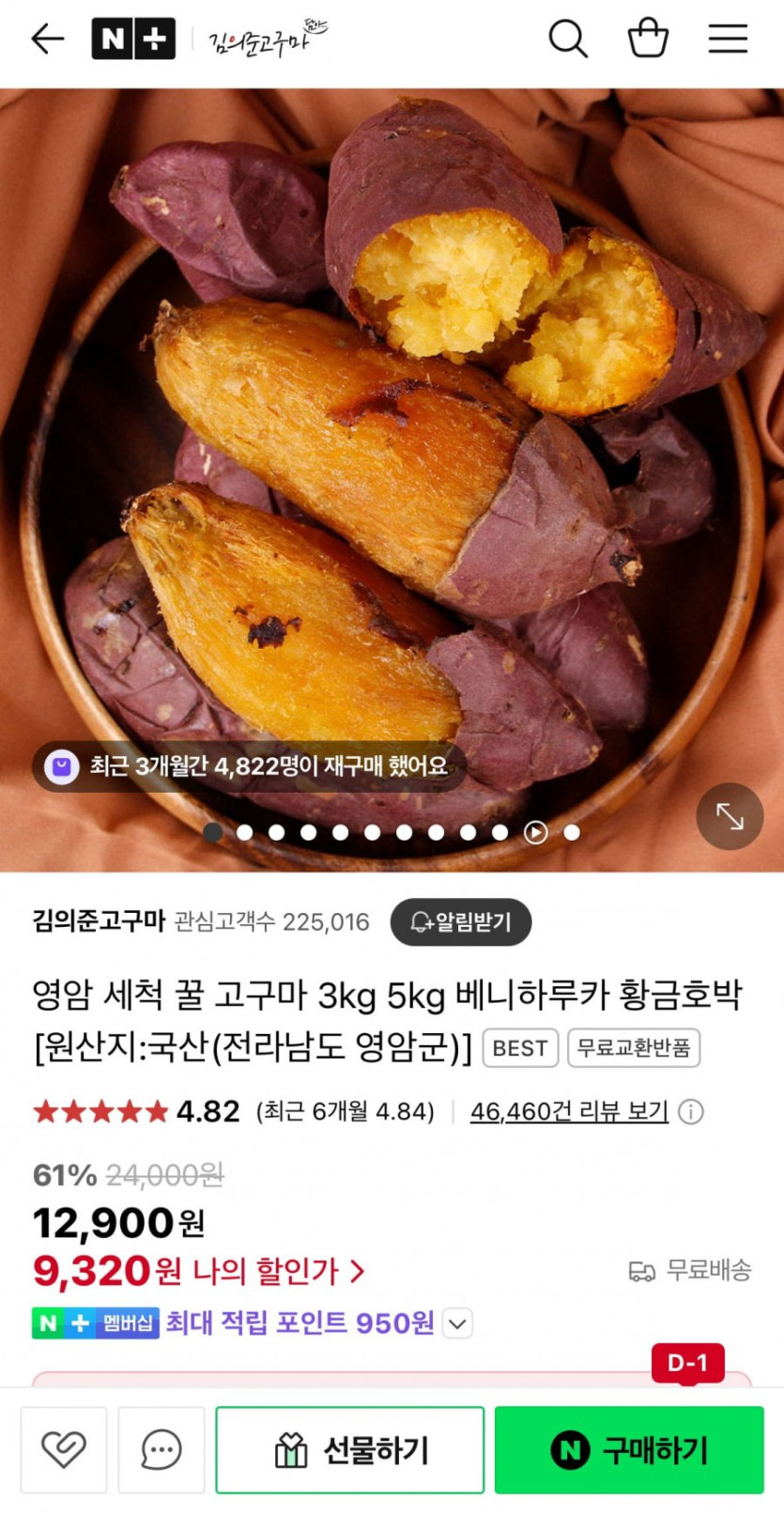
Task: View the 46,460건 리뷰 보기 link
Action: (x=569, y=1112)
